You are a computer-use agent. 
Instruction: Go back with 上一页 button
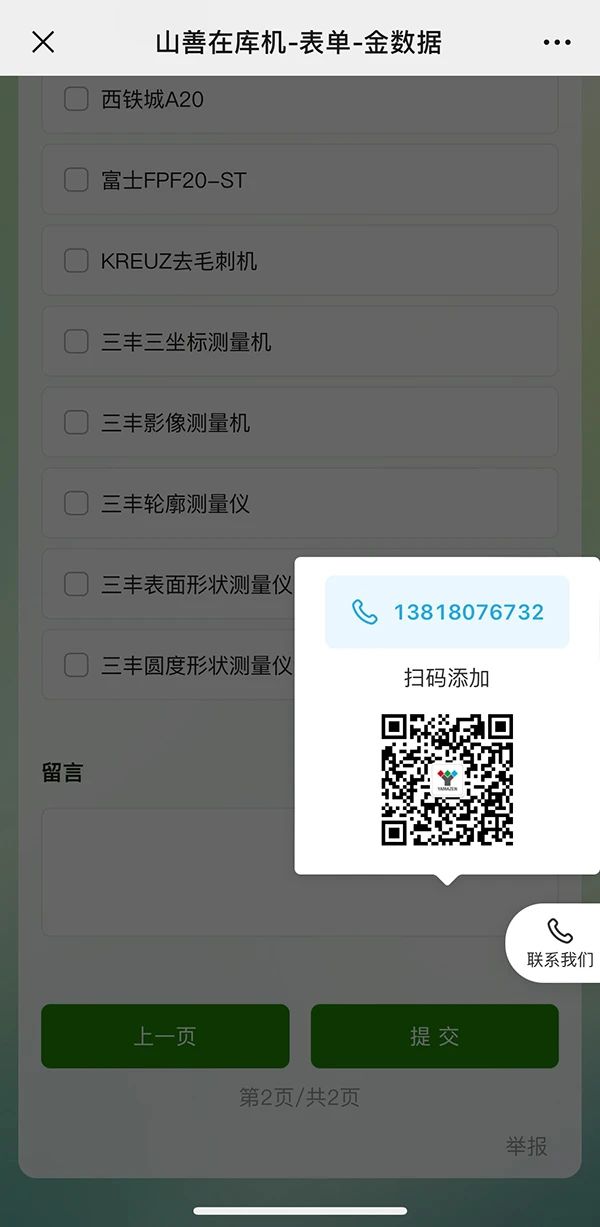pyautogui.click(x=165, y=1036)
